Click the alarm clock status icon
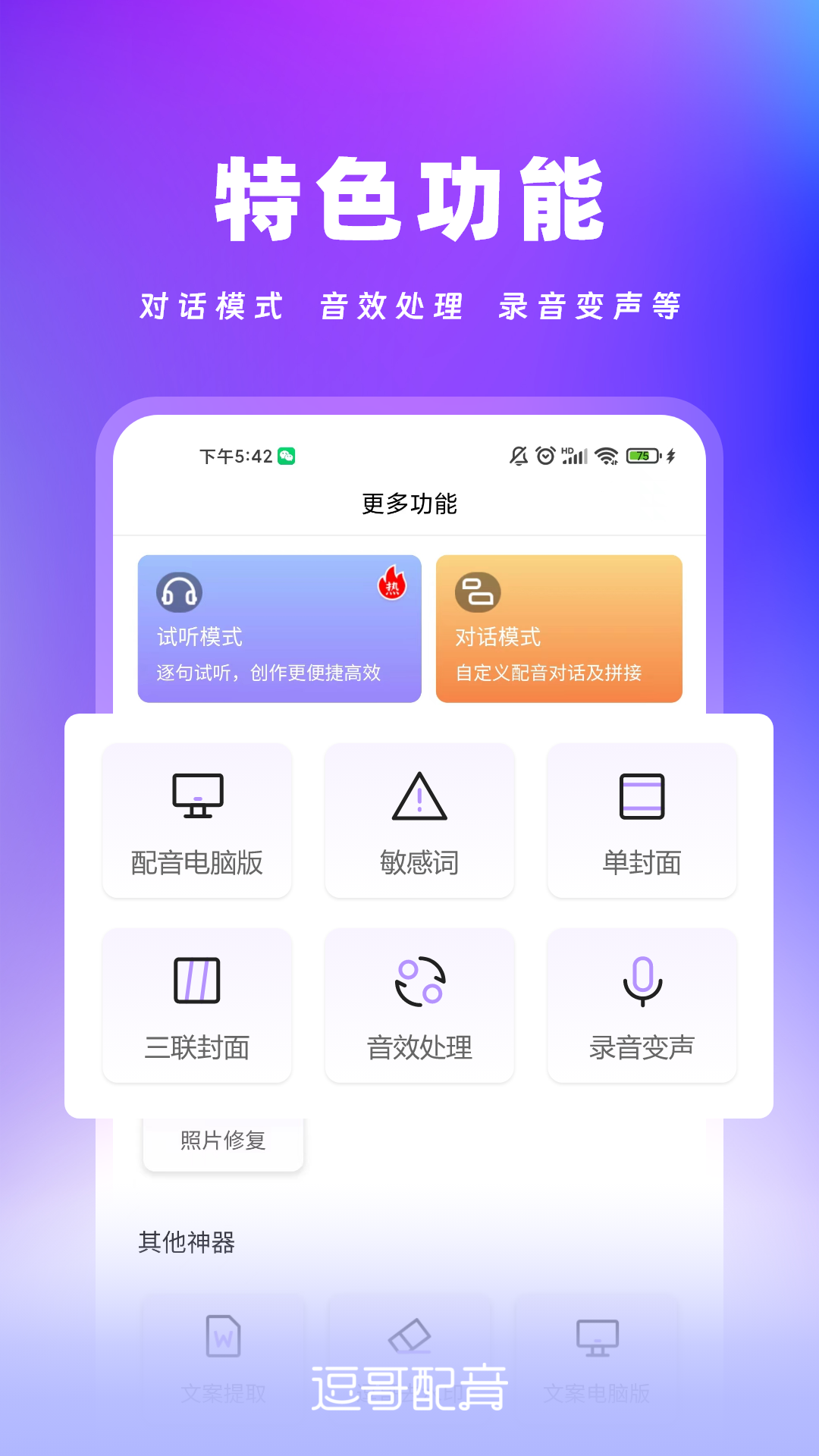The width and height of the screenshot is (819, 1456). (544, 453)
